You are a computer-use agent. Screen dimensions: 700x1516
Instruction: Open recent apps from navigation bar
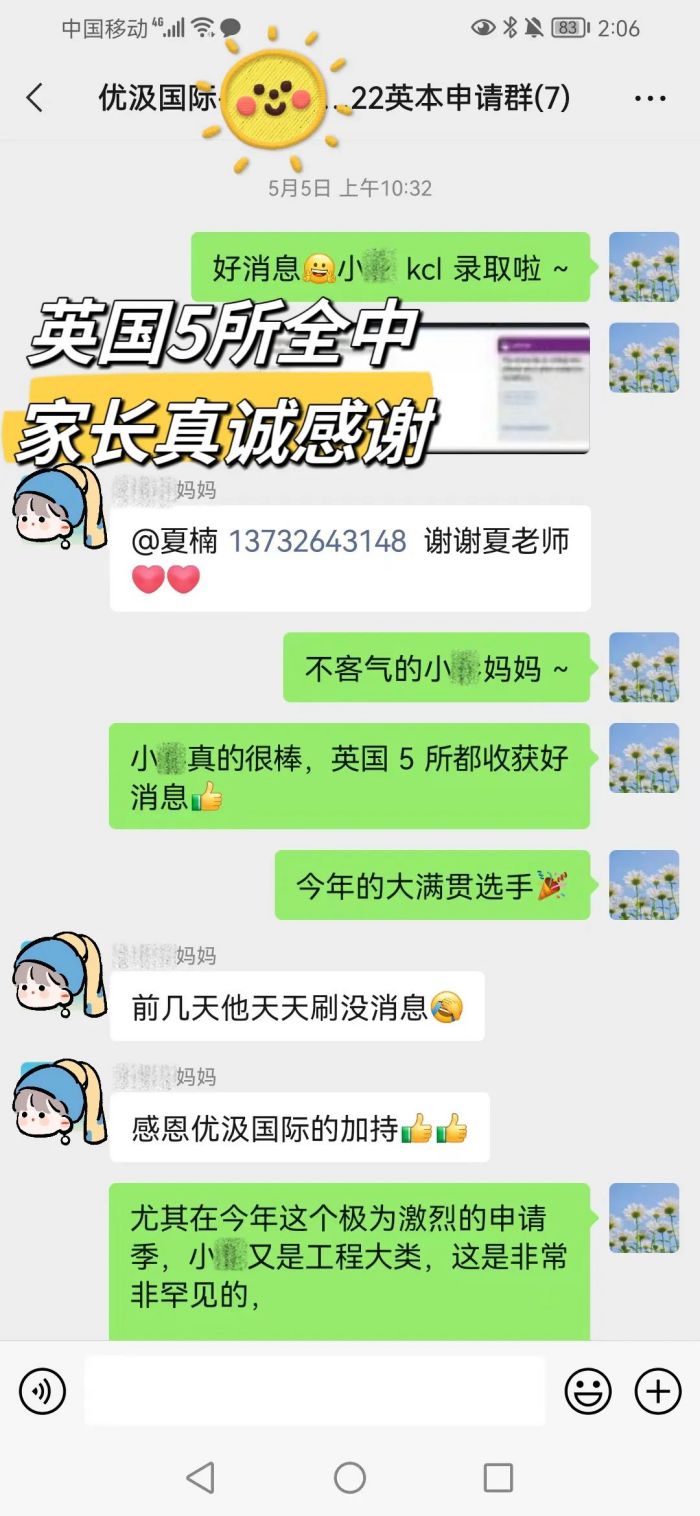tap(497, 1477)
